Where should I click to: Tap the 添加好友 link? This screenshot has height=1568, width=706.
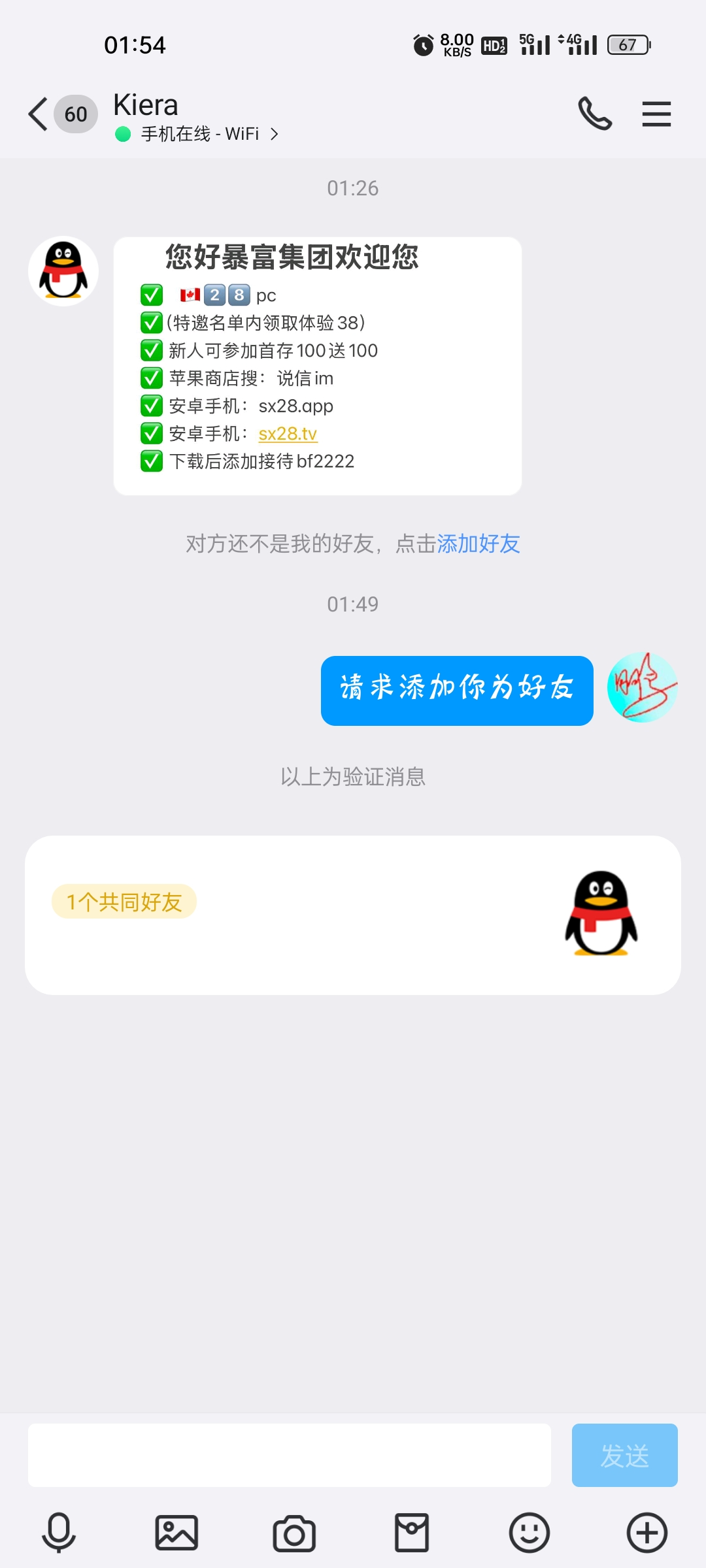point(479,544)
